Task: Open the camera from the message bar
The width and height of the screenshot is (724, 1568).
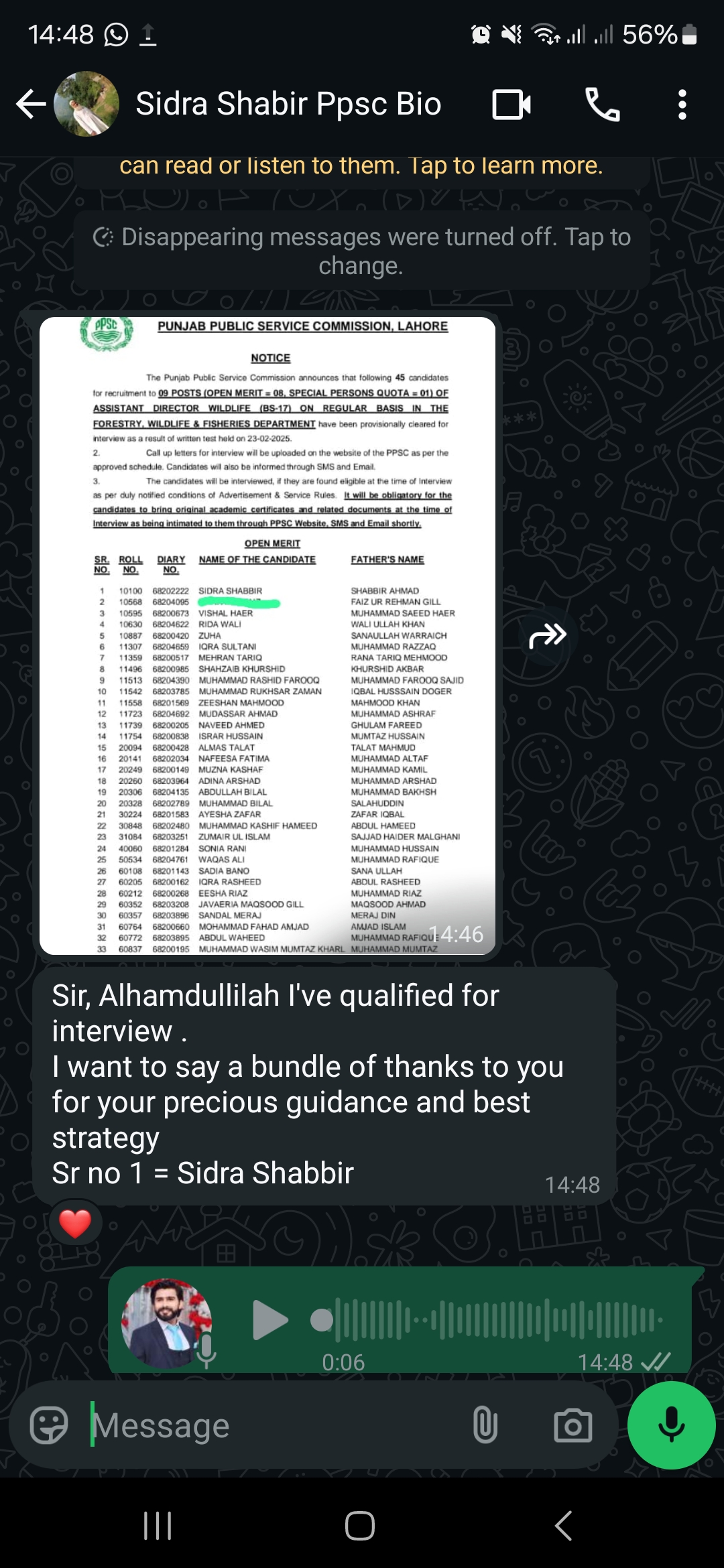Action: tap(572, 1425)
